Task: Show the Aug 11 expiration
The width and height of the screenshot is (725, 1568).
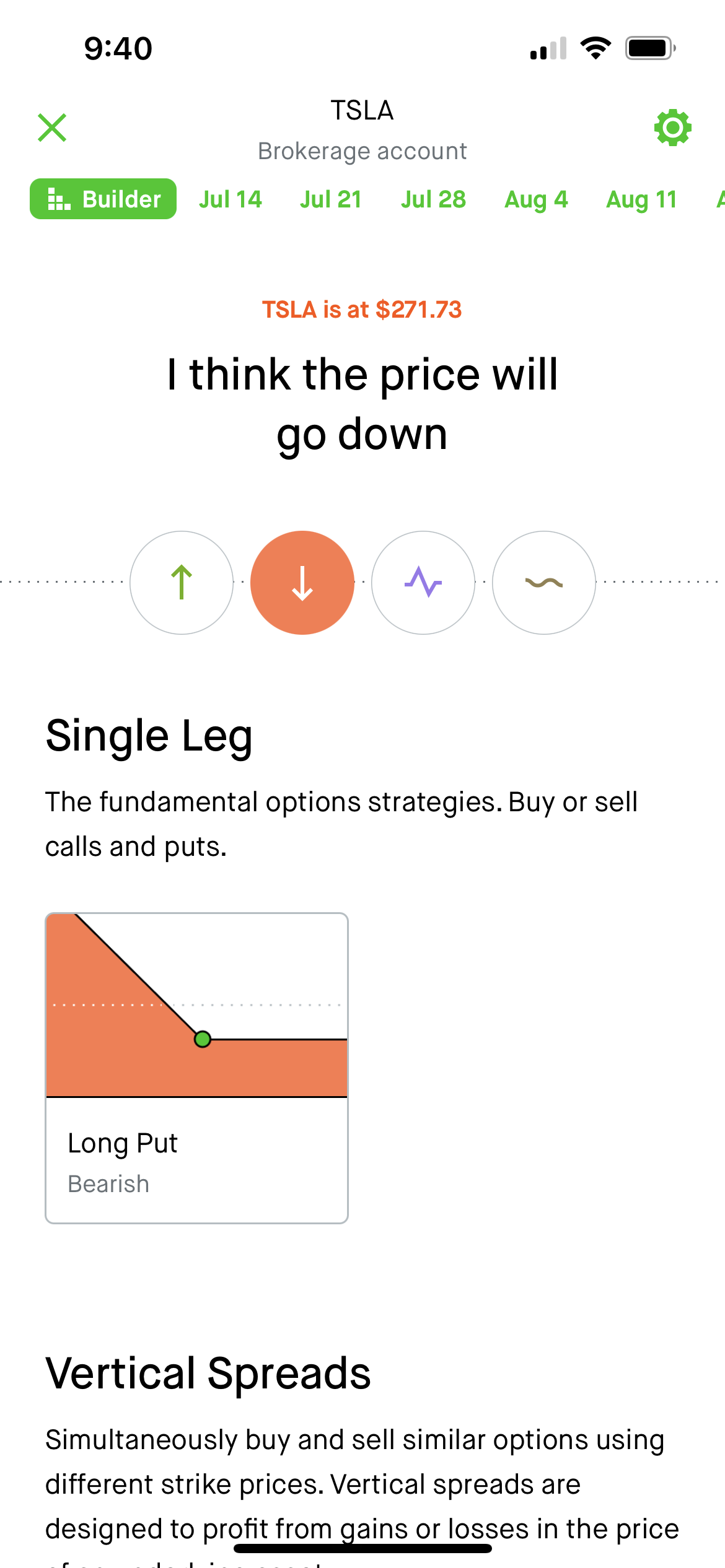Action: pyautogui.click(x=641, y=199)
